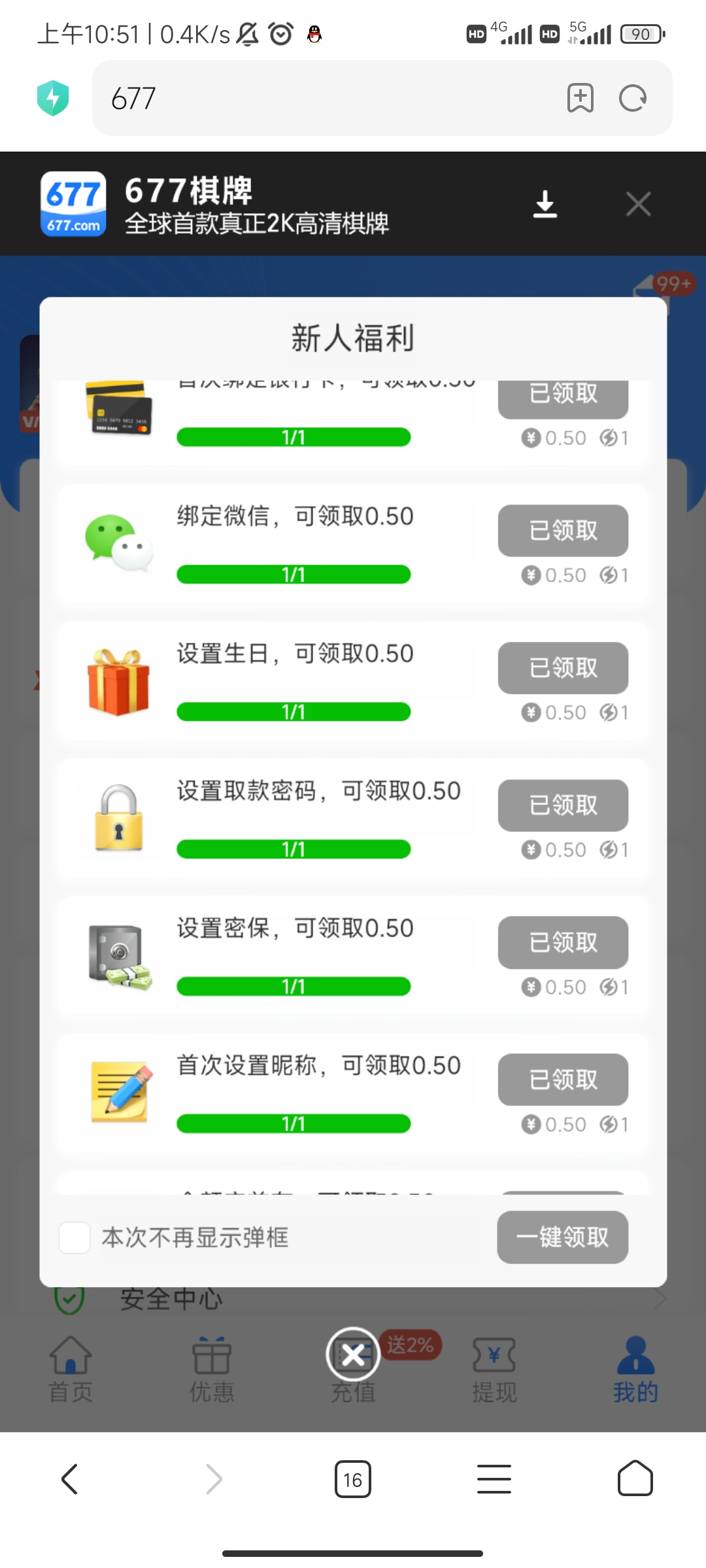Screen dimensions: 706x1568
Task: Claim all rewards with 一键领取
Action: pos(562,1237)
